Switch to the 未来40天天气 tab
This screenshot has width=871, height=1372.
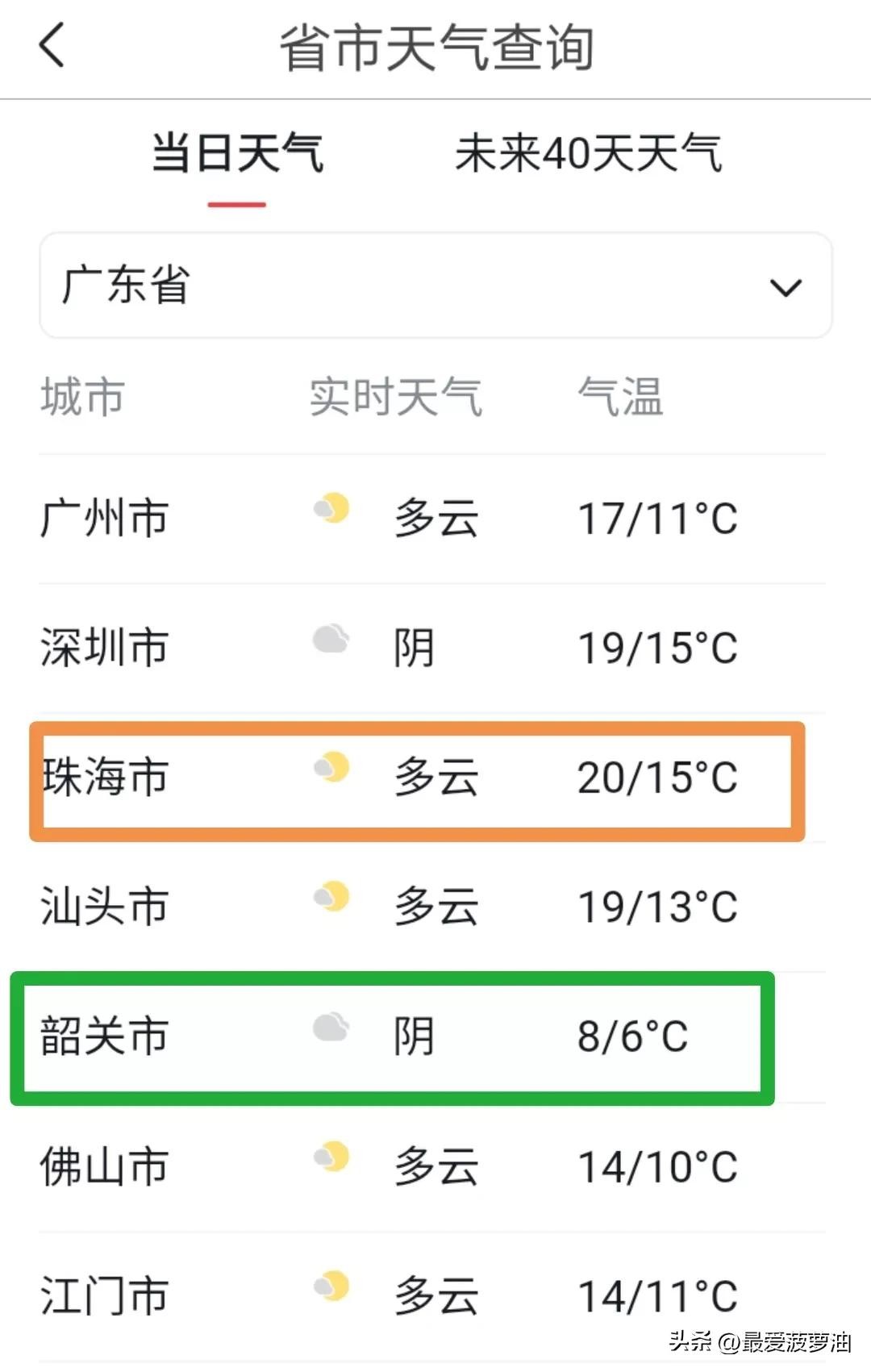coord(588,153)
